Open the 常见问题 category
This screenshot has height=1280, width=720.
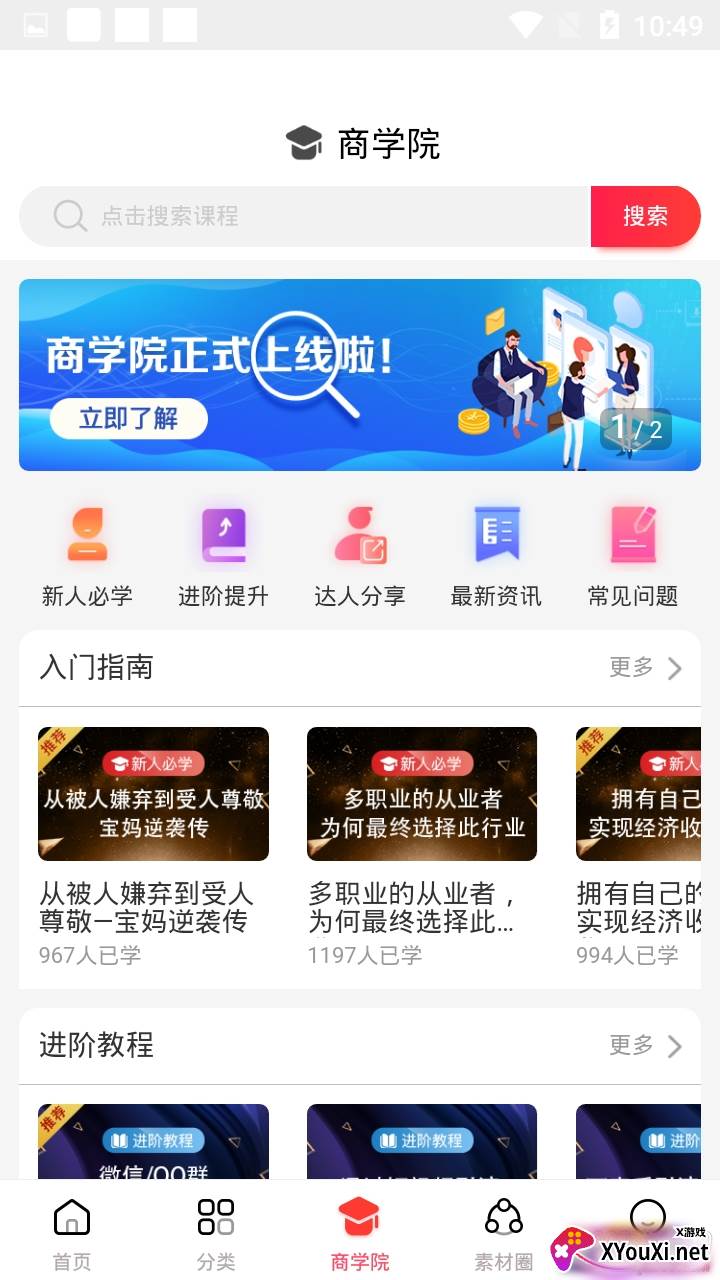coord(633,557)
